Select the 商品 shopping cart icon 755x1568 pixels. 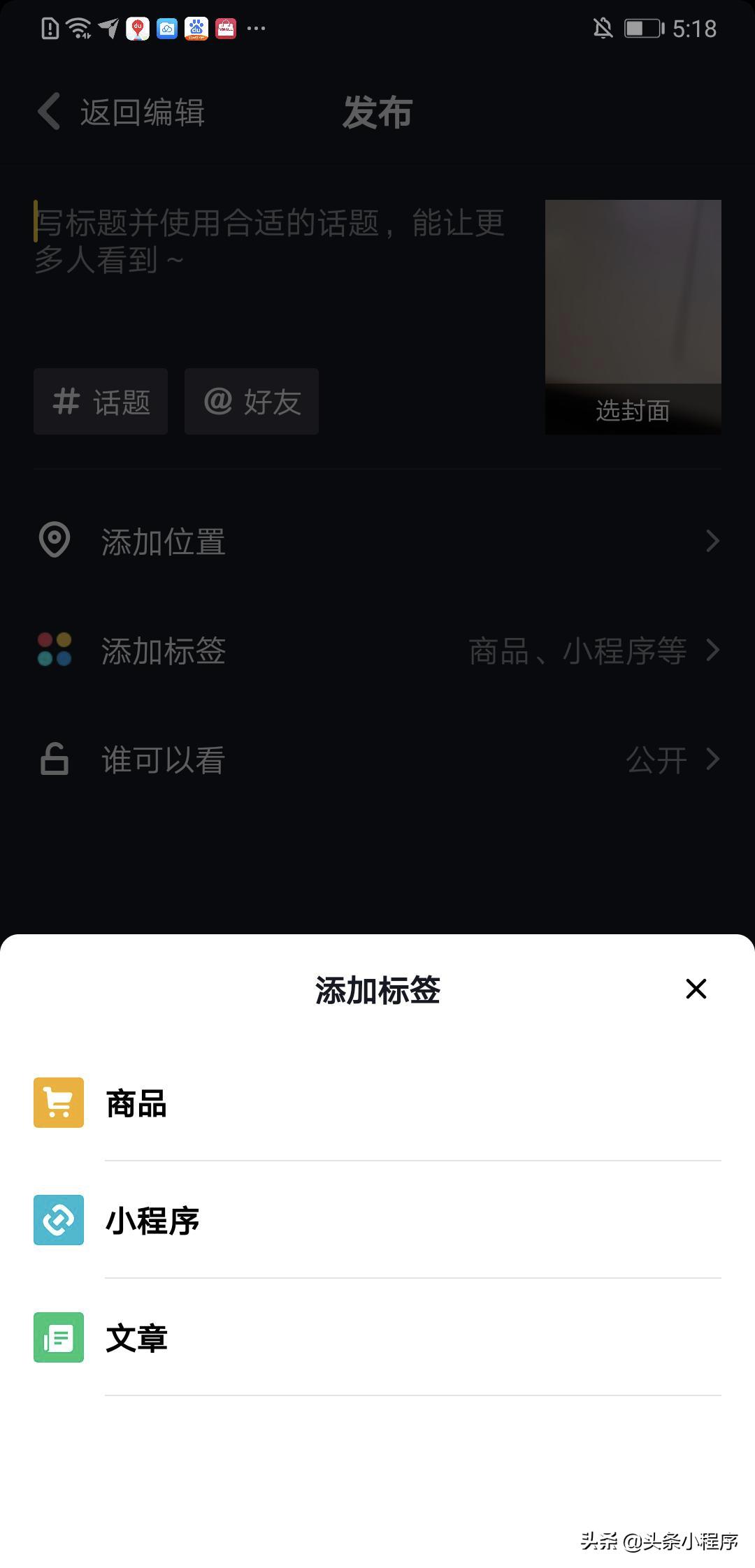pos(59,1103)
